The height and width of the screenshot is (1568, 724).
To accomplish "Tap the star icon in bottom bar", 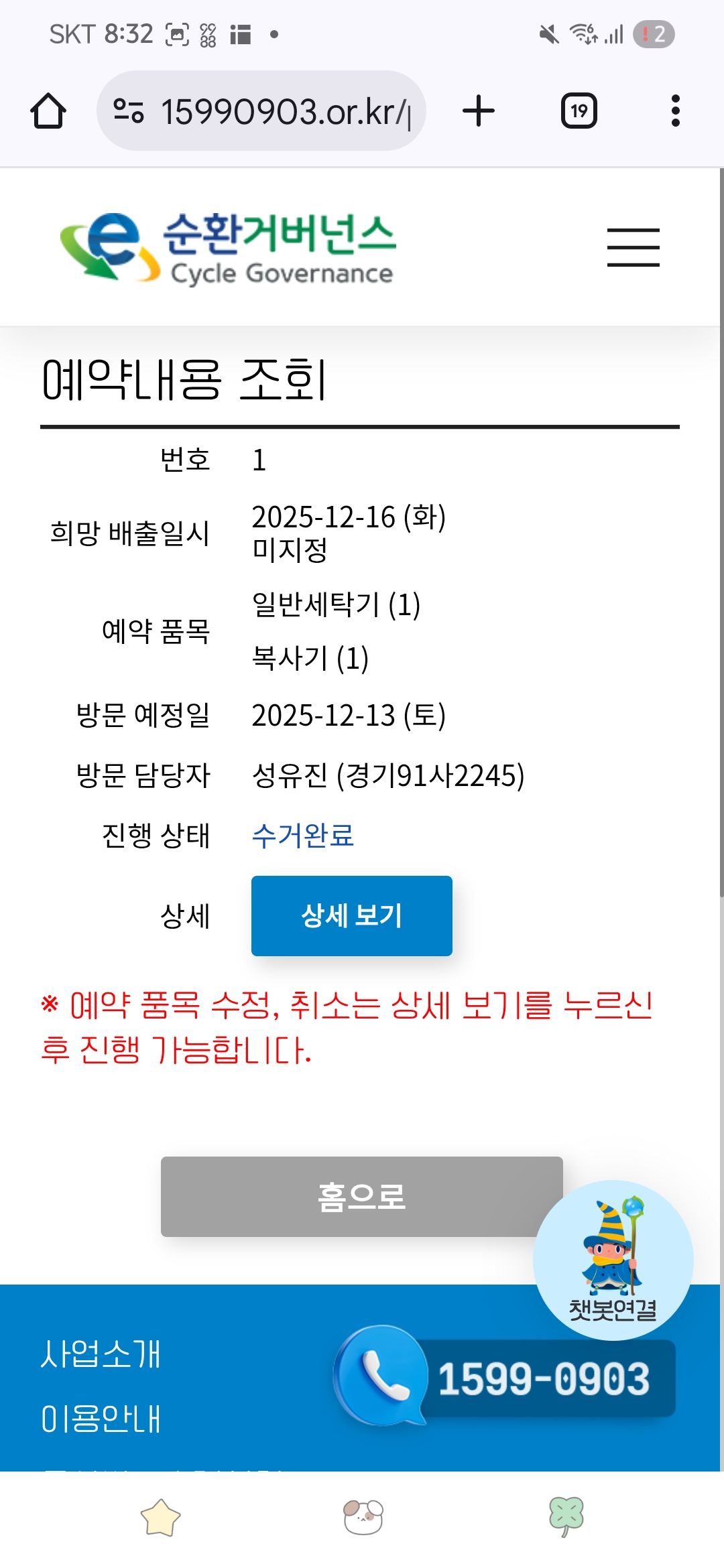I will tap(161, 1518).
